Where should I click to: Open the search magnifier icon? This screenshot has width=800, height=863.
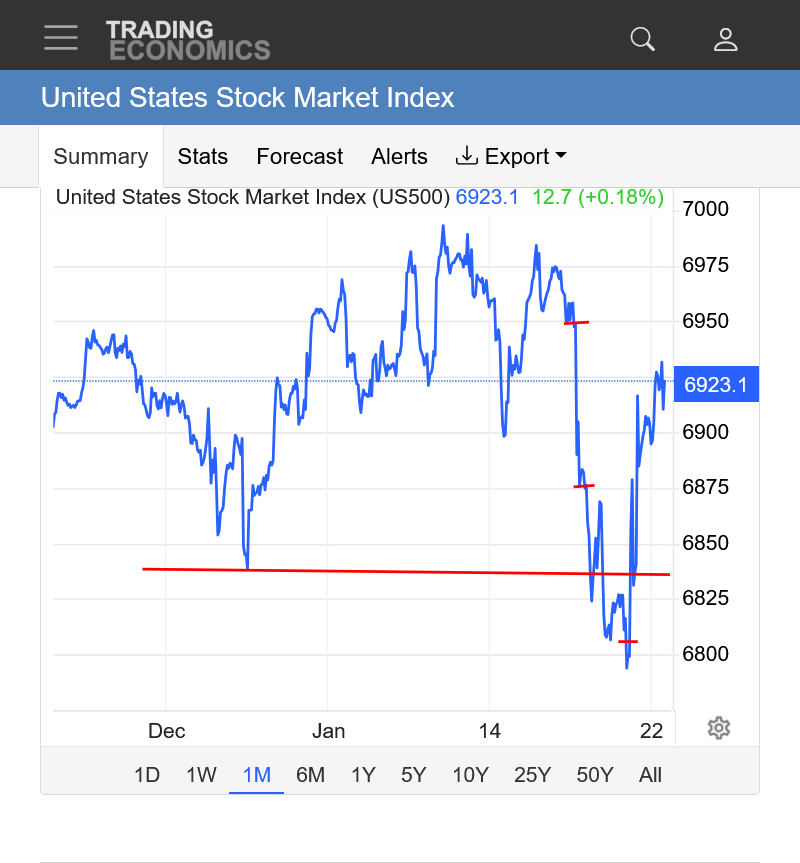642,39
